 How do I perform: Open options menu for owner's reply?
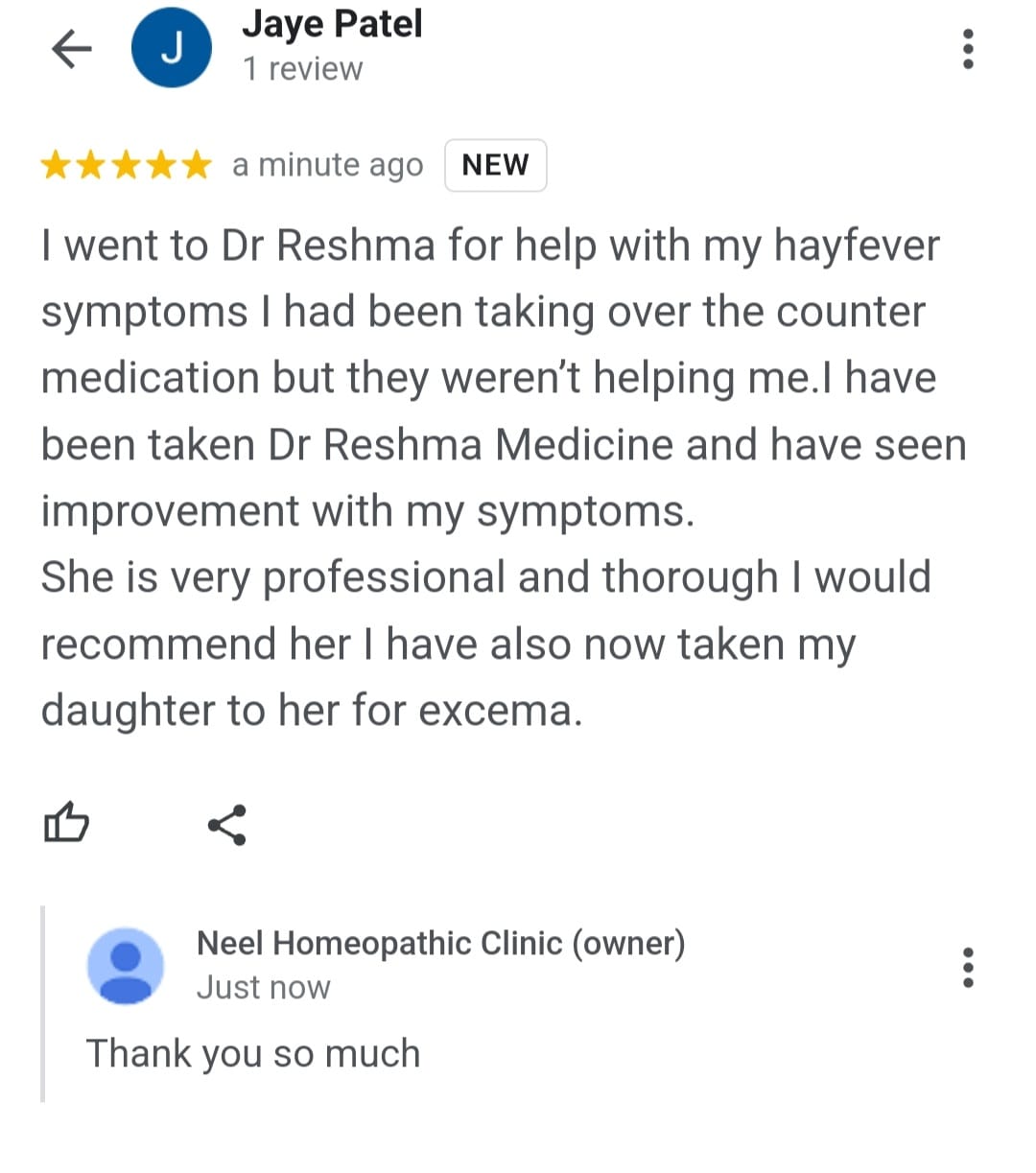(x=967, y=967)
